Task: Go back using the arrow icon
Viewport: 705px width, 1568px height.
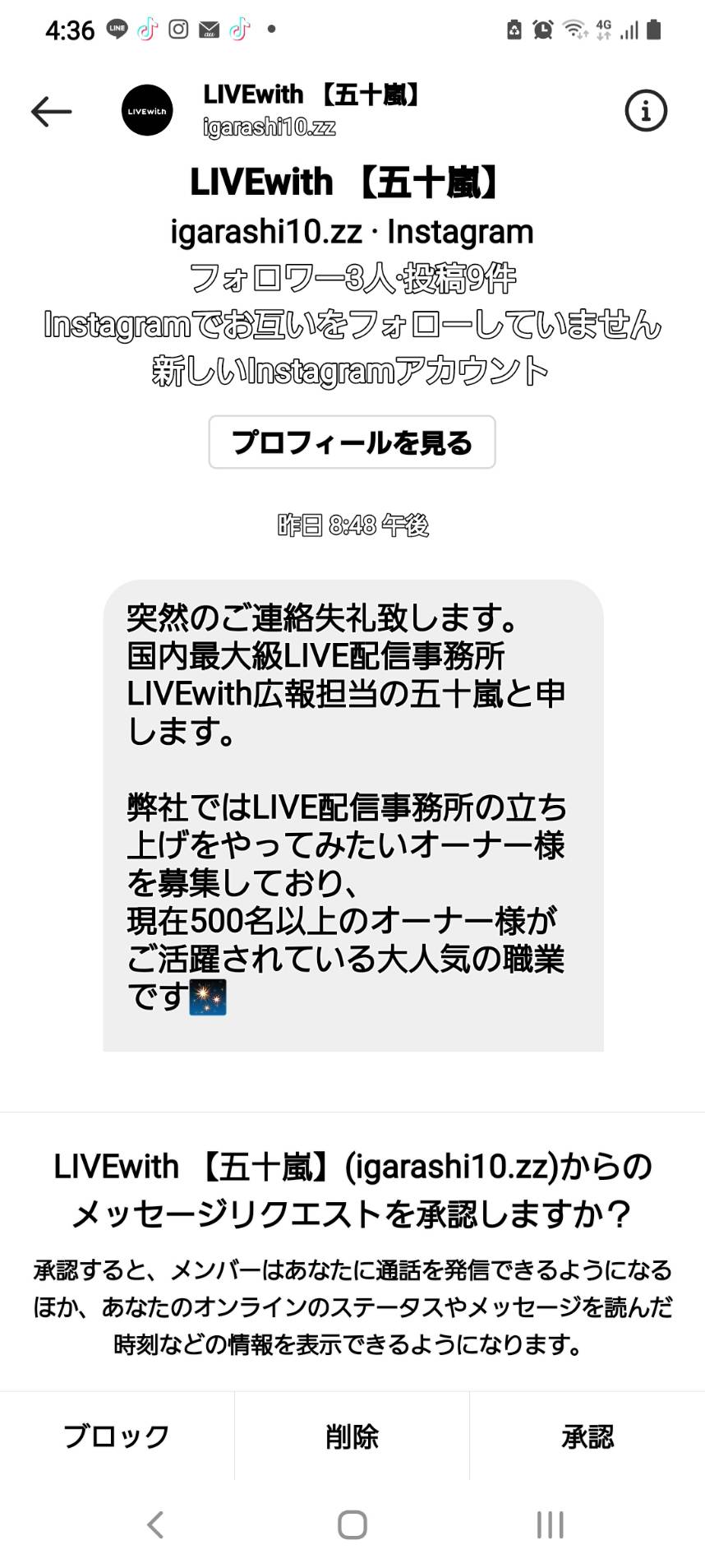Action: coord(51,111)
